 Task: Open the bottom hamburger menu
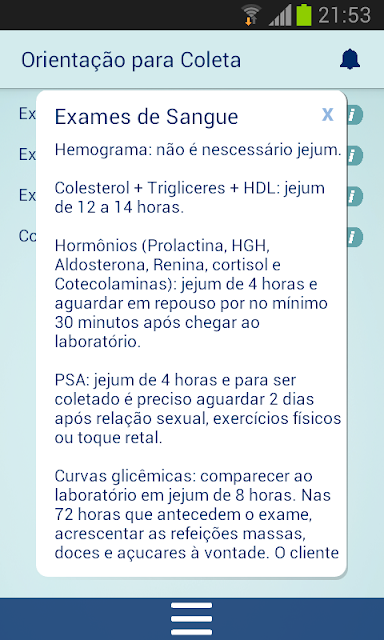coord(191,619)
